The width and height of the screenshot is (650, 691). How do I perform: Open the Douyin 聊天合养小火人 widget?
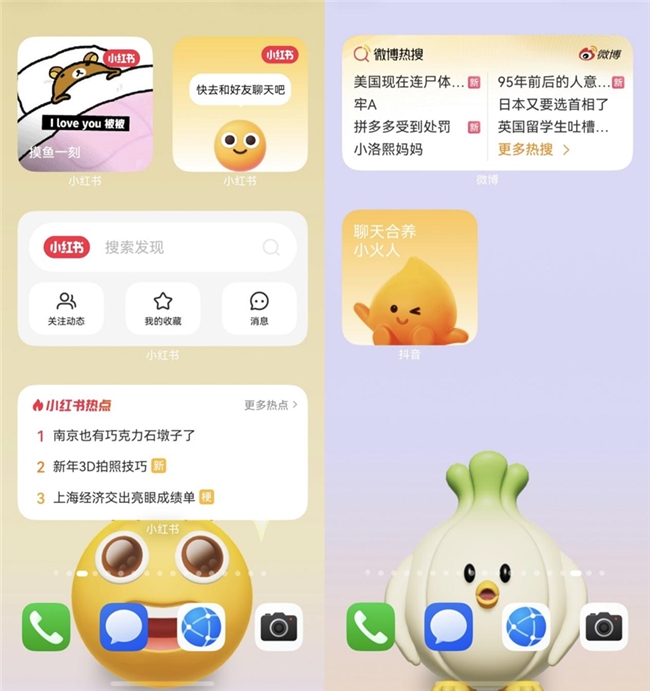410,277
